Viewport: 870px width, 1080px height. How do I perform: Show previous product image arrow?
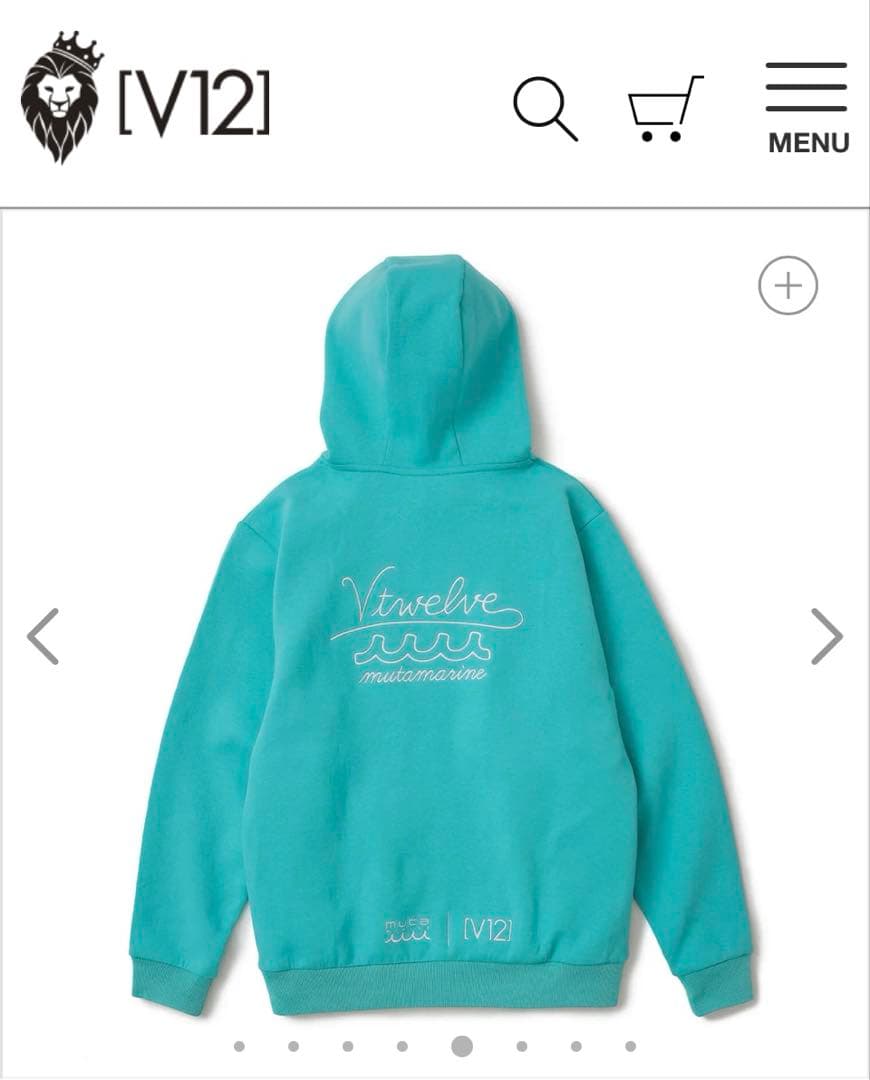tap(43, 636)
